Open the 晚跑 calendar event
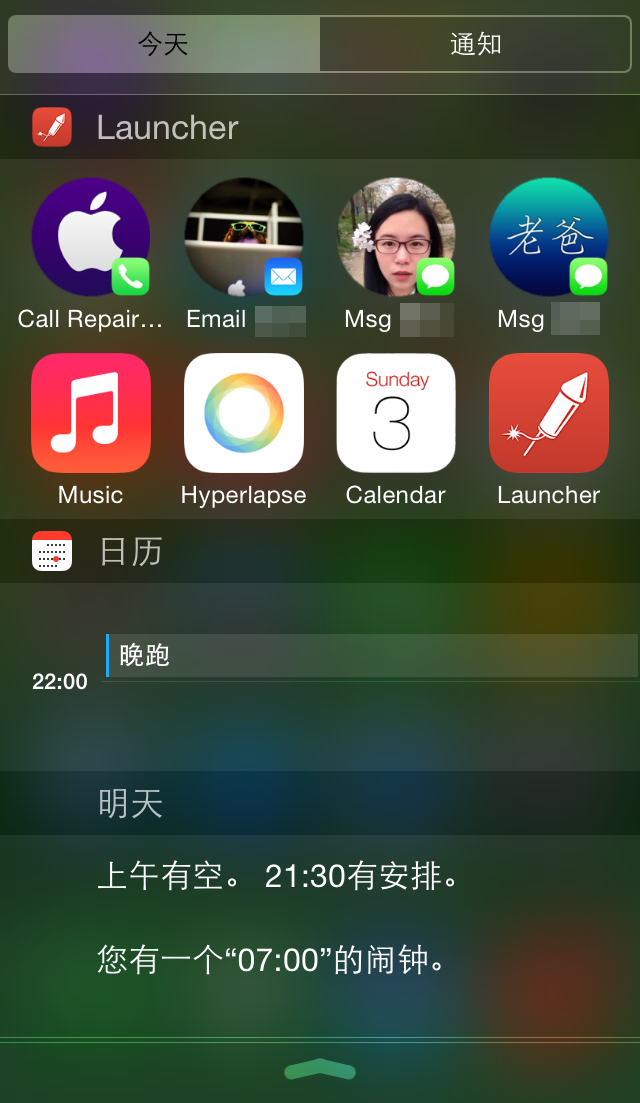This screenshot has width=640, height=1103. [370, 656]
